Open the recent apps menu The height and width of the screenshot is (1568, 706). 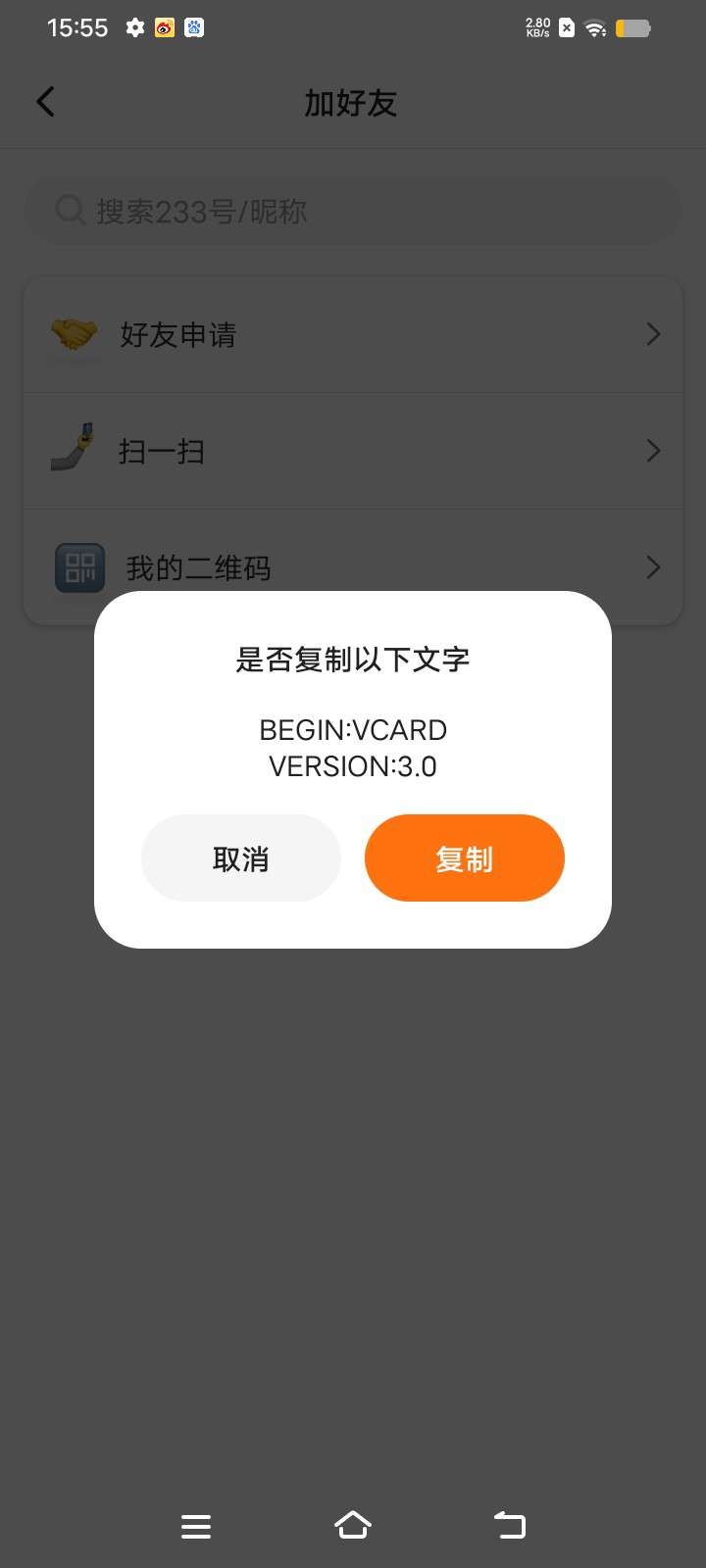coord(196,1526)
